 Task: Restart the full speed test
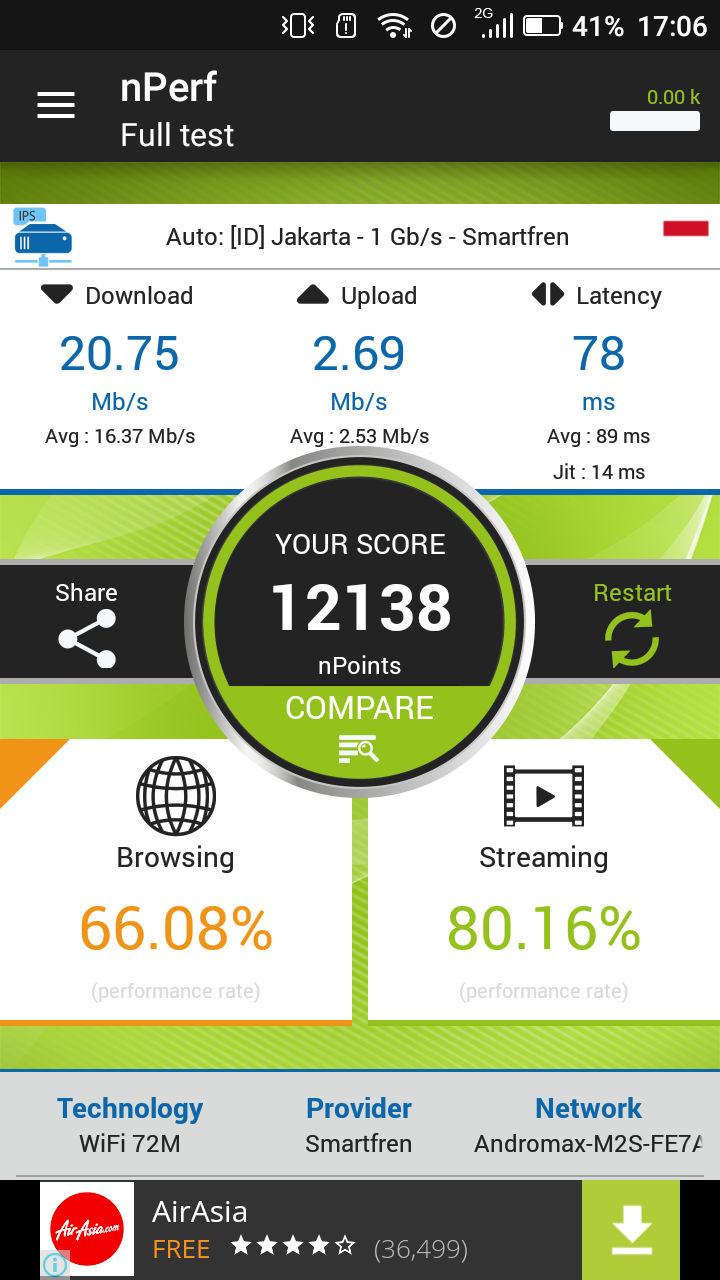(x=631, y=624)
